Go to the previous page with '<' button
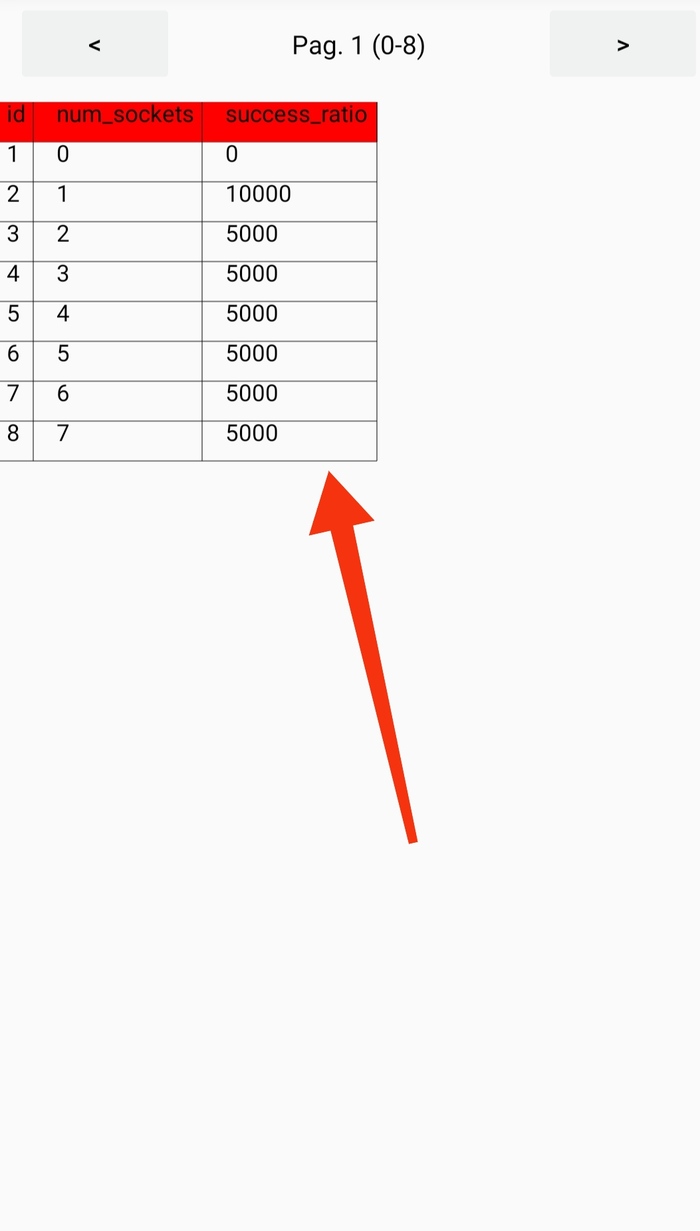700x1231 pixels. click(x=95, y=45)
